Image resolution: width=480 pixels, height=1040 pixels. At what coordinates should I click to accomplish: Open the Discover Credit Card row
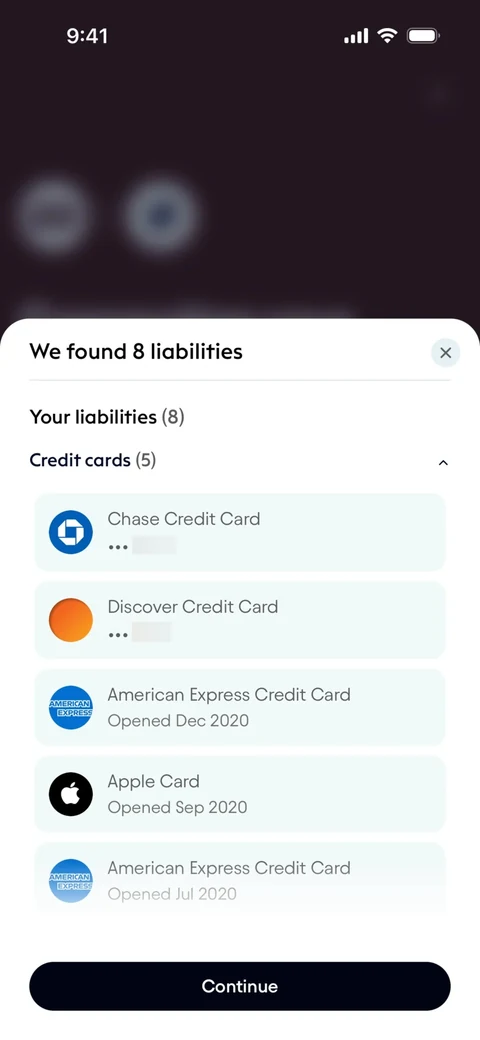tap(239, 619)
